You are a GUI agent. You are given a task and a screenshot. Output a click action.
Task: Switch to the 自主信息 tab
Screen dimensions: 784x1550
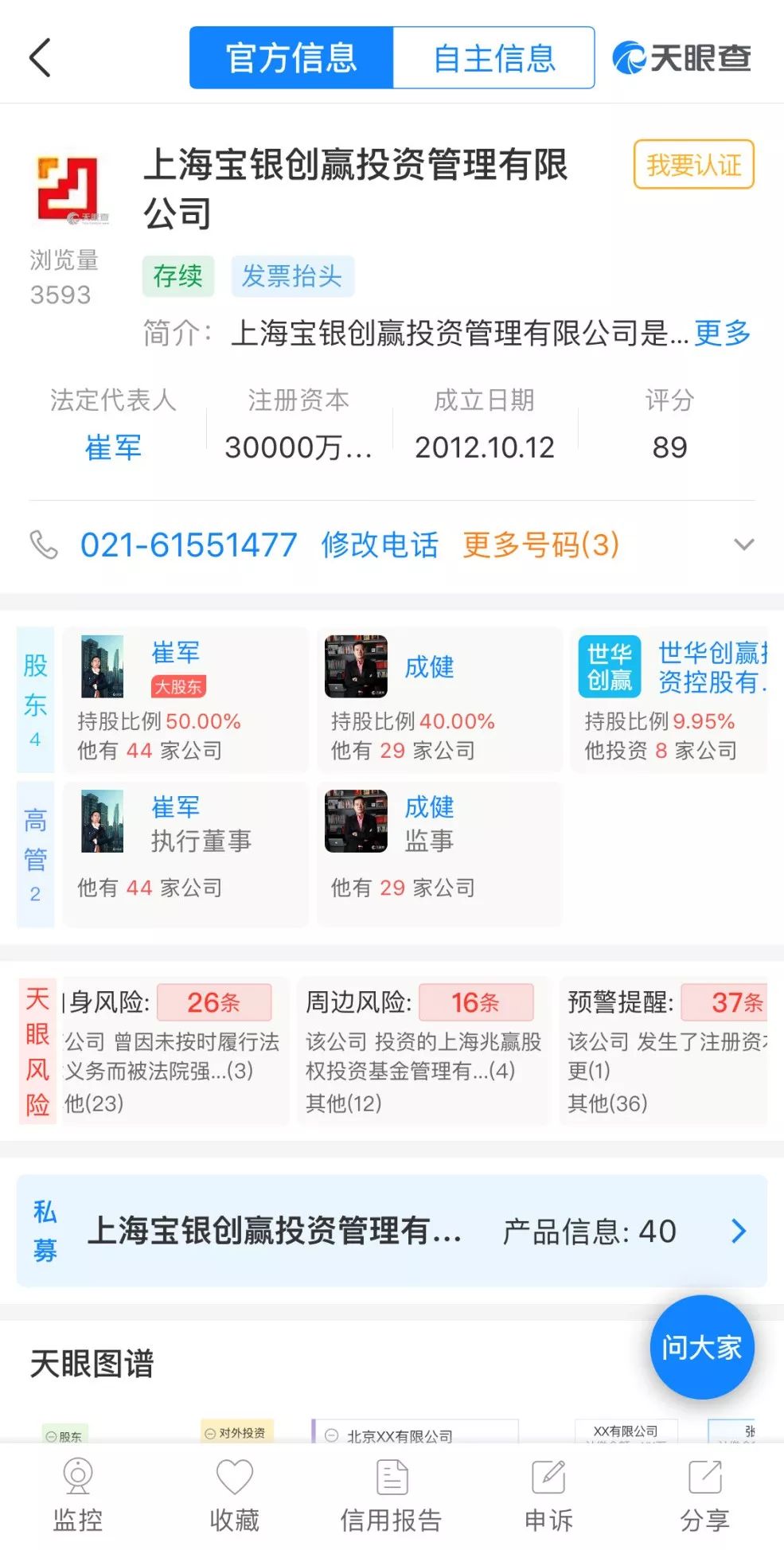point(493,57)
